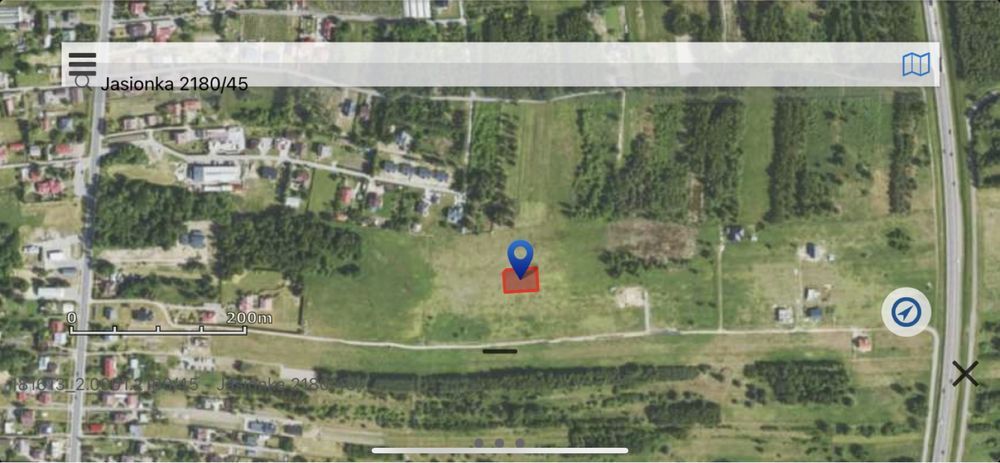Select the blue parcel pin marker
Screen dimensions: 1000x463
(x=520, y=258)
